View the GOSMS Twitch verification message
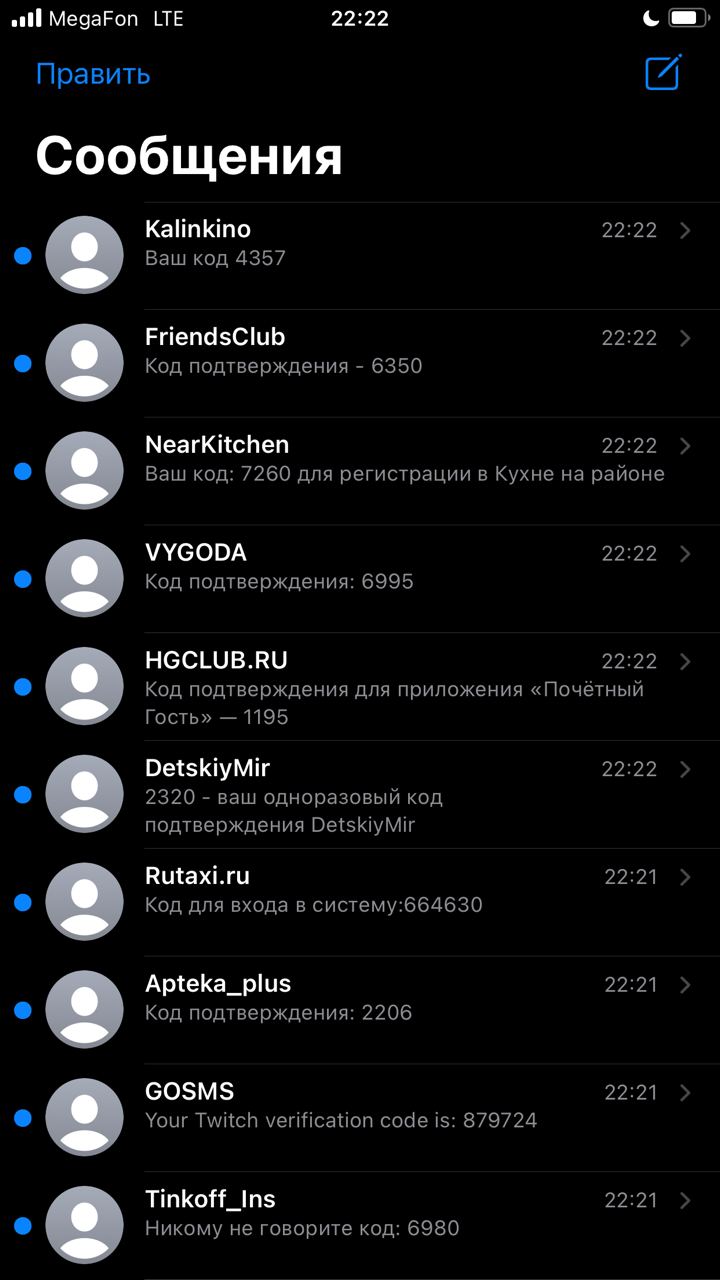 (x=360, y=1119)
